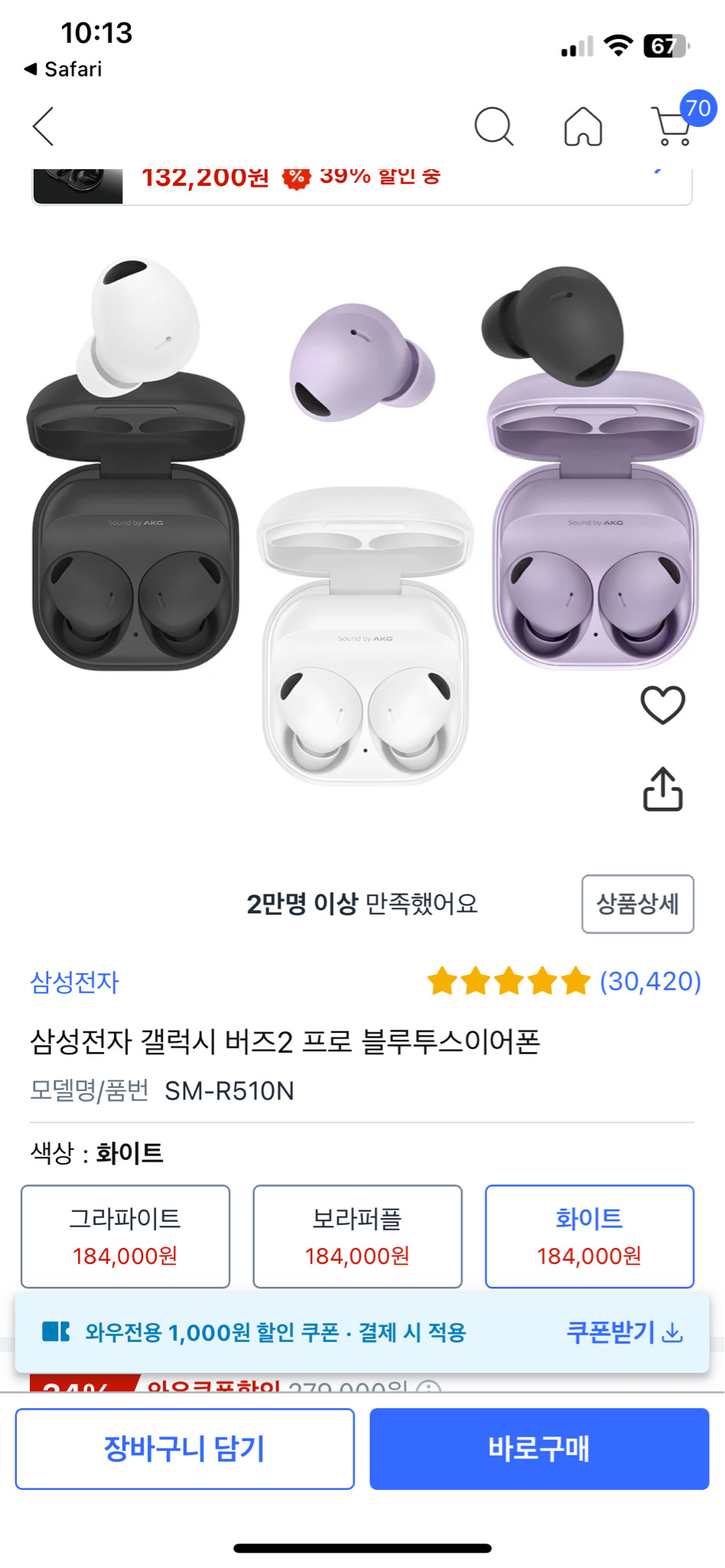Tap 장바구니 담기 to add to cart
Image resolution: width=725 pixels, height=1568 pixels.
tap(184, 1449)
